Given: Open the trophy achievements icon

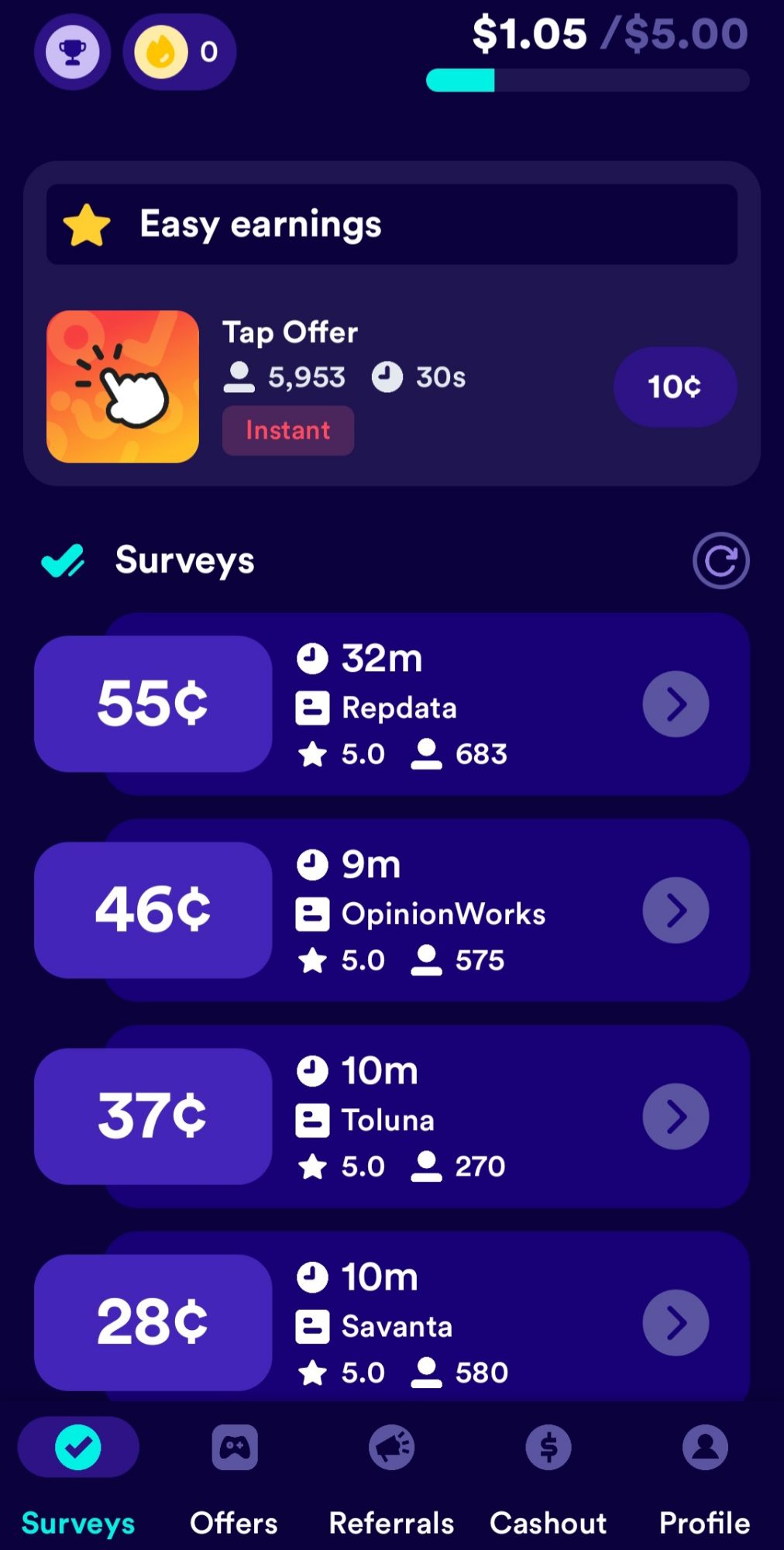Looking at the screenshot, I should point(73,53).
